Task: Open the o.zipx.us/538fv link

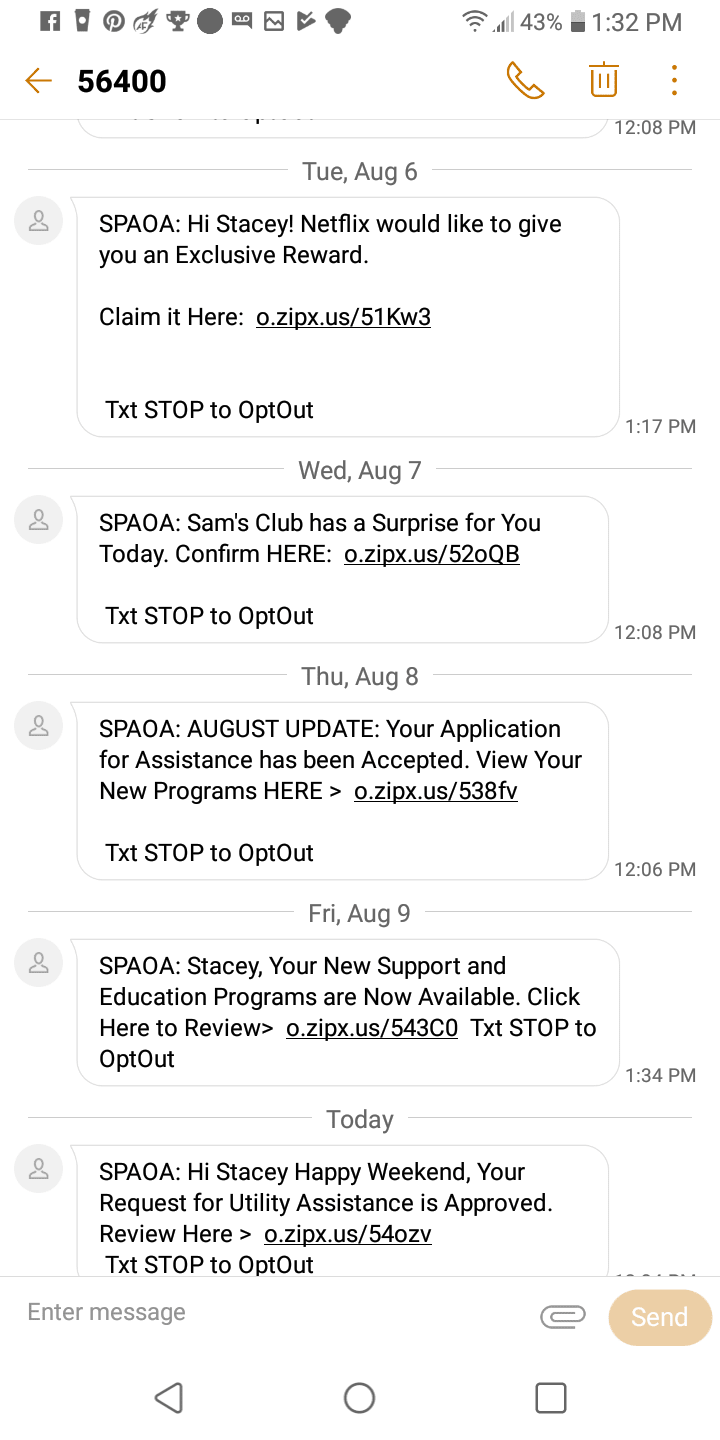Action: 435,792
